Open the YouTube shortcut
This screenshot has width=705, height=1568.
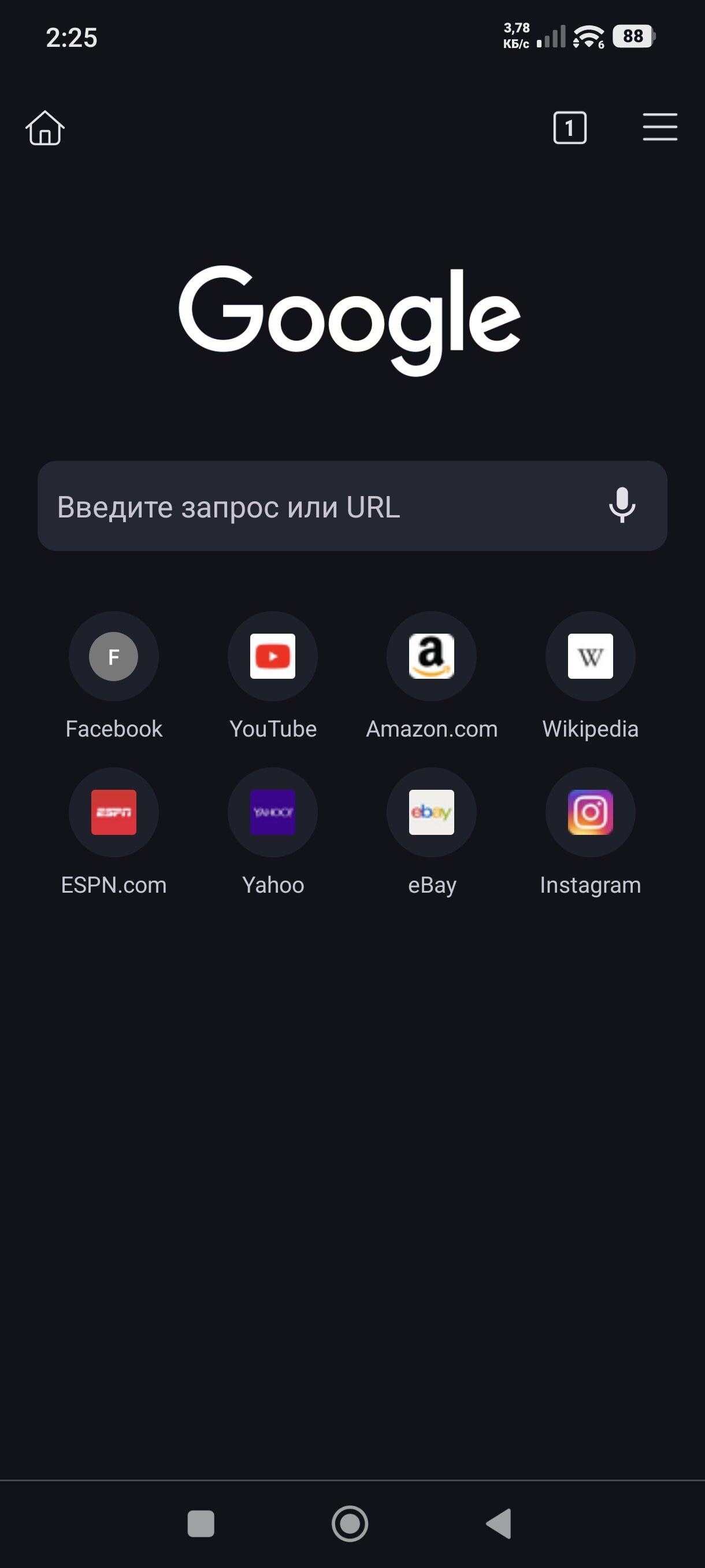(273, 656)
